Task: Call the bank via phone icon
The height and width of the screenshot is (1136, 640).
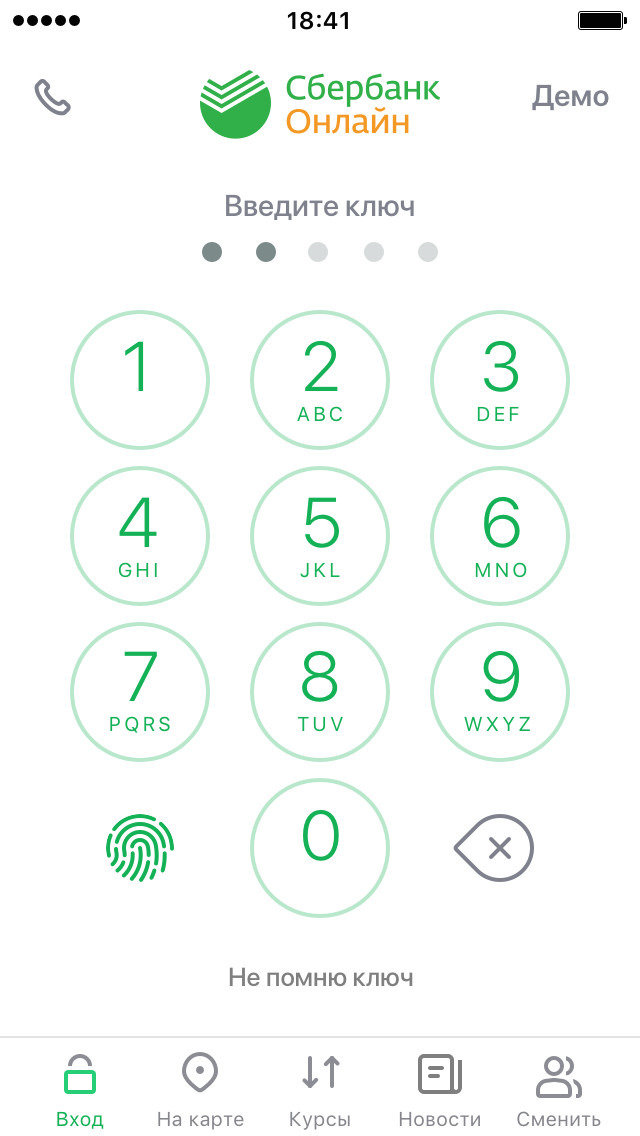Action: 53,97
